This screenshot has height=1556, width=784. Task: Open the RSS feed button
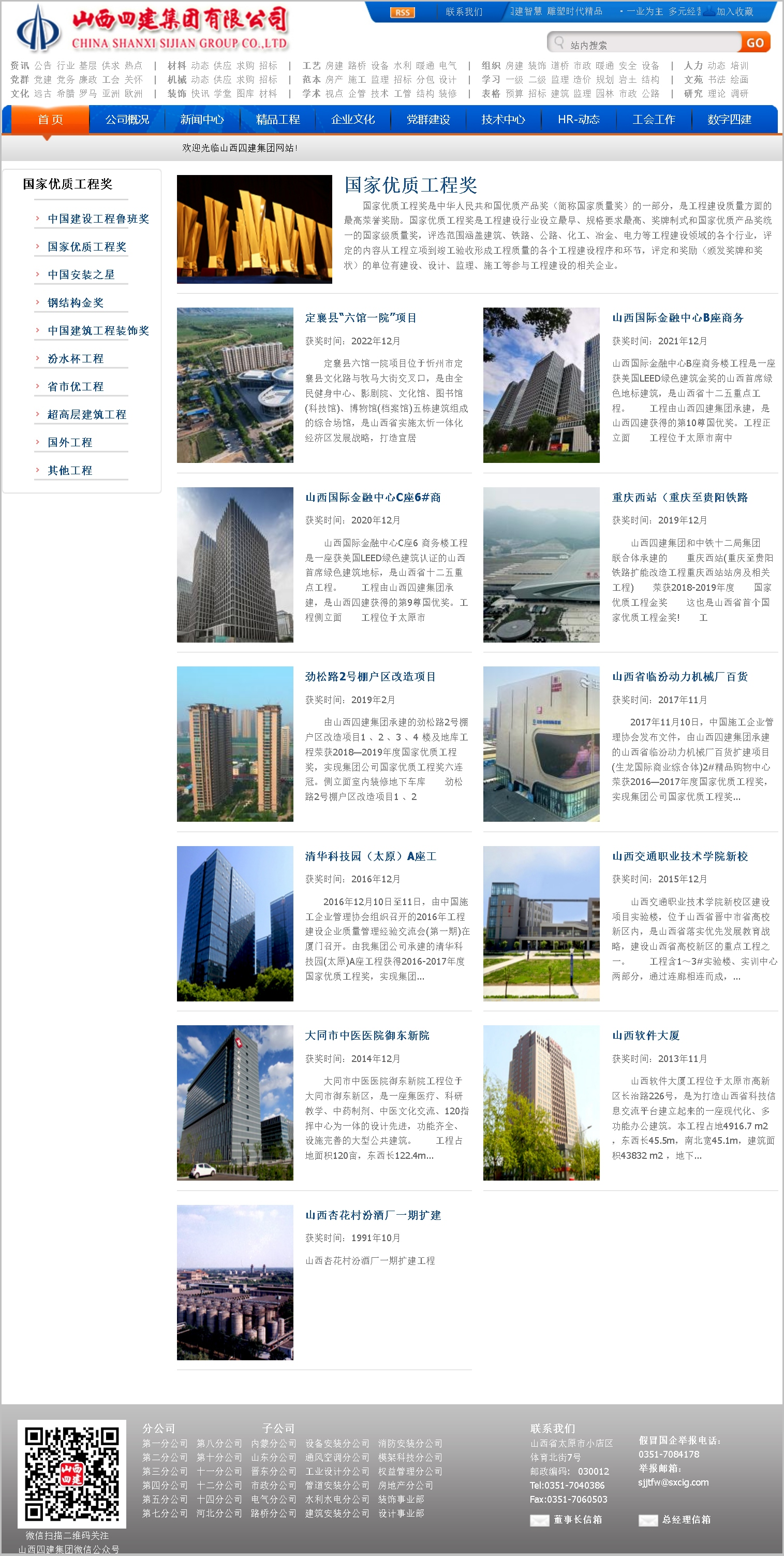click(x=402, y=12)
